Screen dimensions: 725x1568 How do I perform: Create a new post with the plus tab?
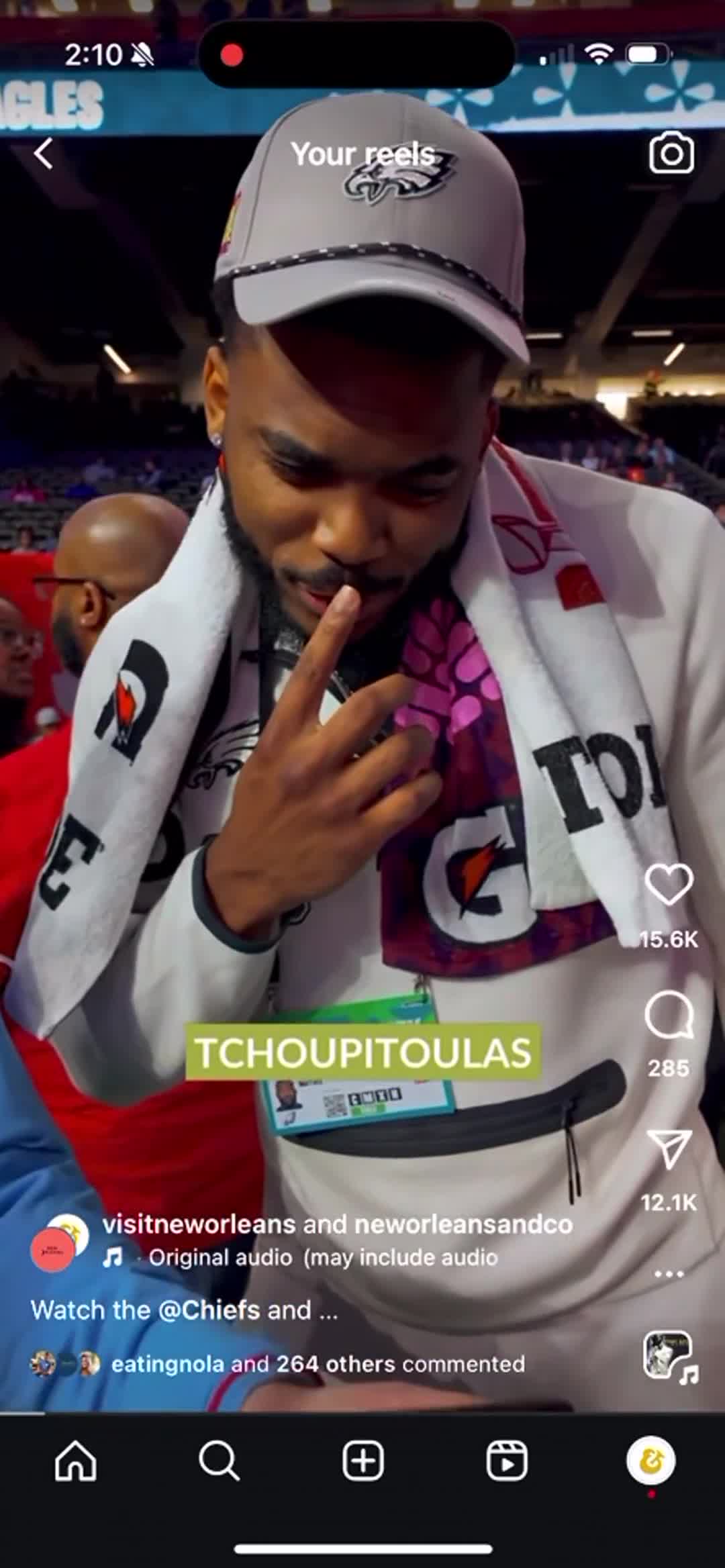(x=362, y=1461)
